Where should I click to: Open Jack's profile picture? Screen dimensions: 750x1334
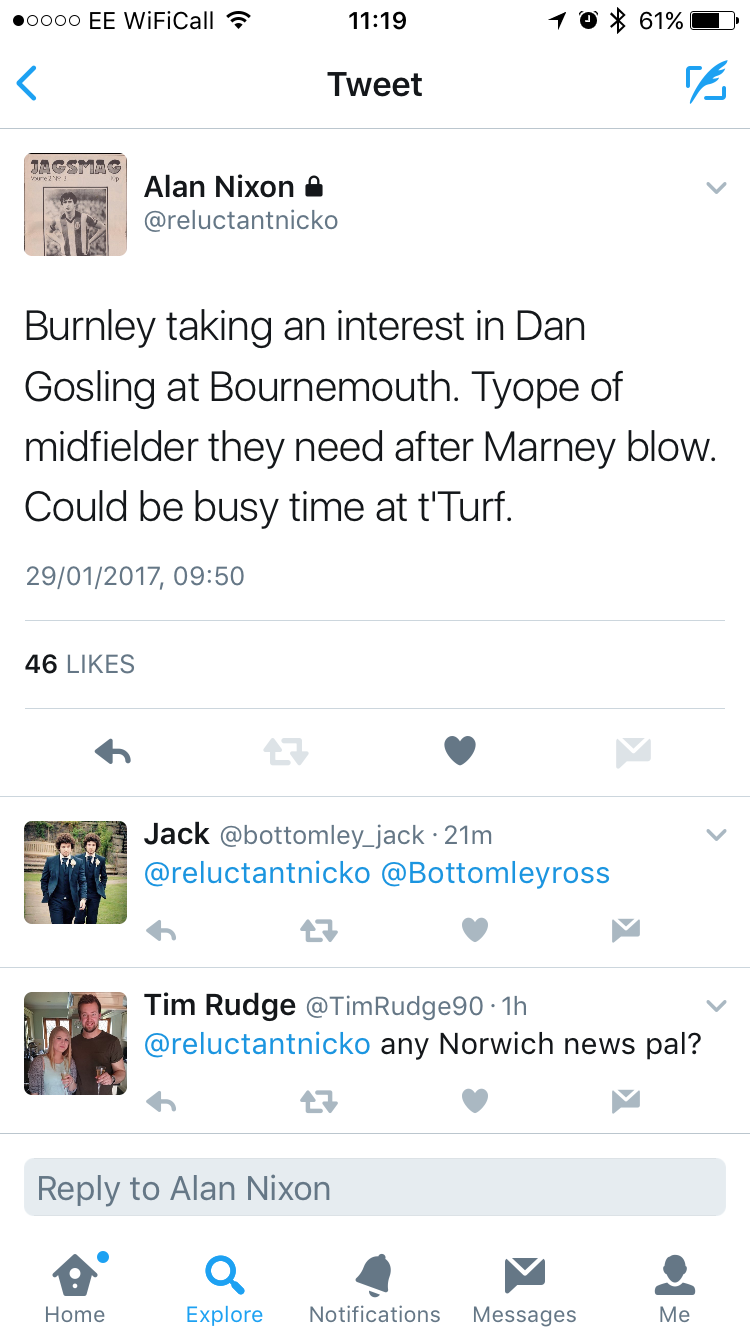pyautogui.click(x=76, y=872)
